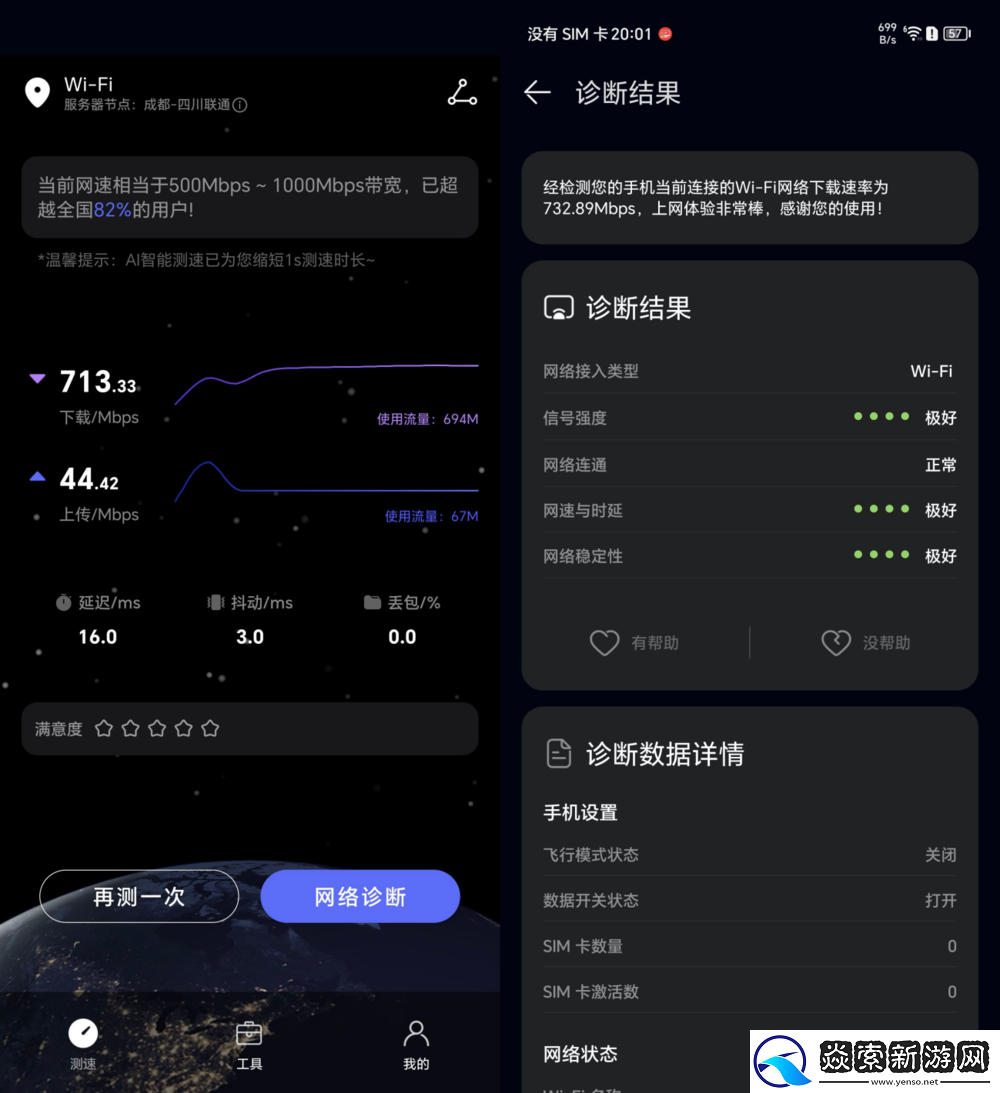Image resolution: width=1000 pixels, height=1093 pixels.
Task: Tap the server node selection icon
Action: [461, 92]
